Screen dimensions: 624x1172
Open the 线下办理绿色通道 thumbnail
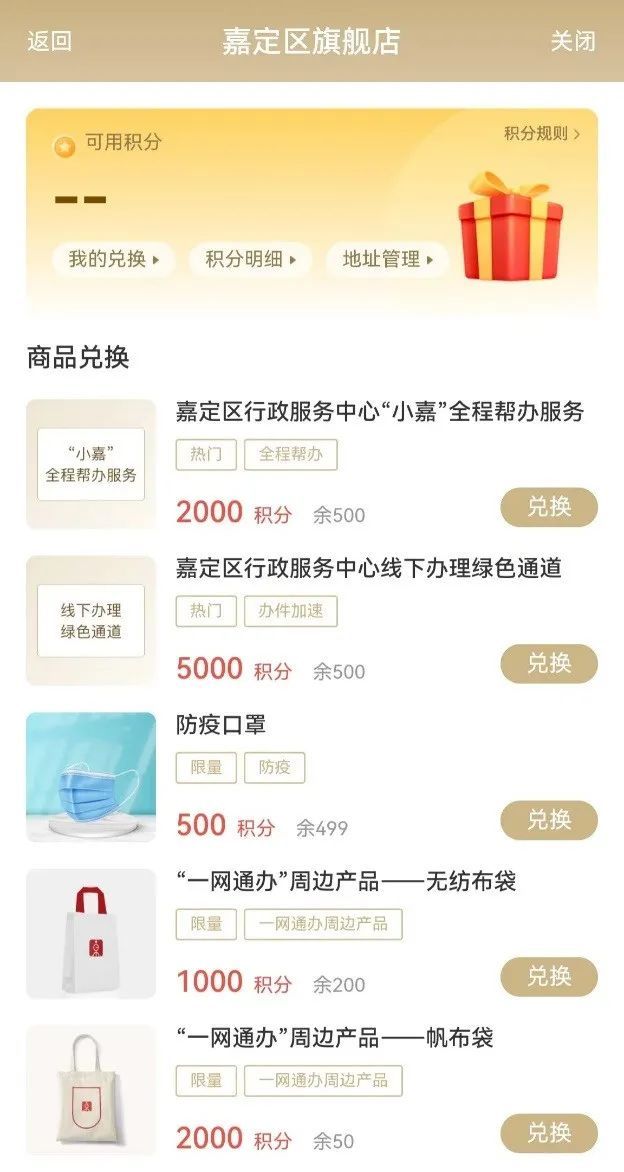tap(91, 620)
